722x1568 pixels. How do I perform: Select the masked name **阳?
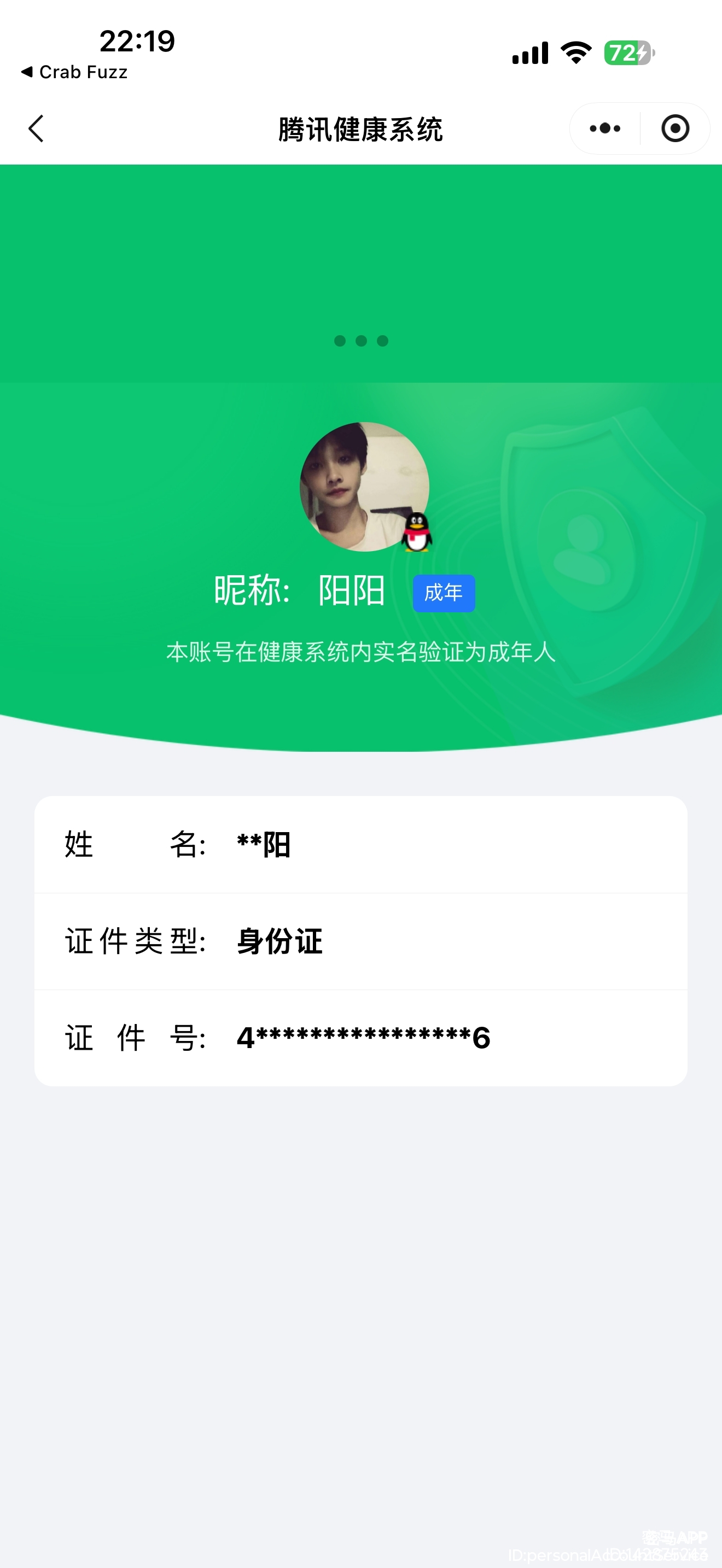point(263,844)
